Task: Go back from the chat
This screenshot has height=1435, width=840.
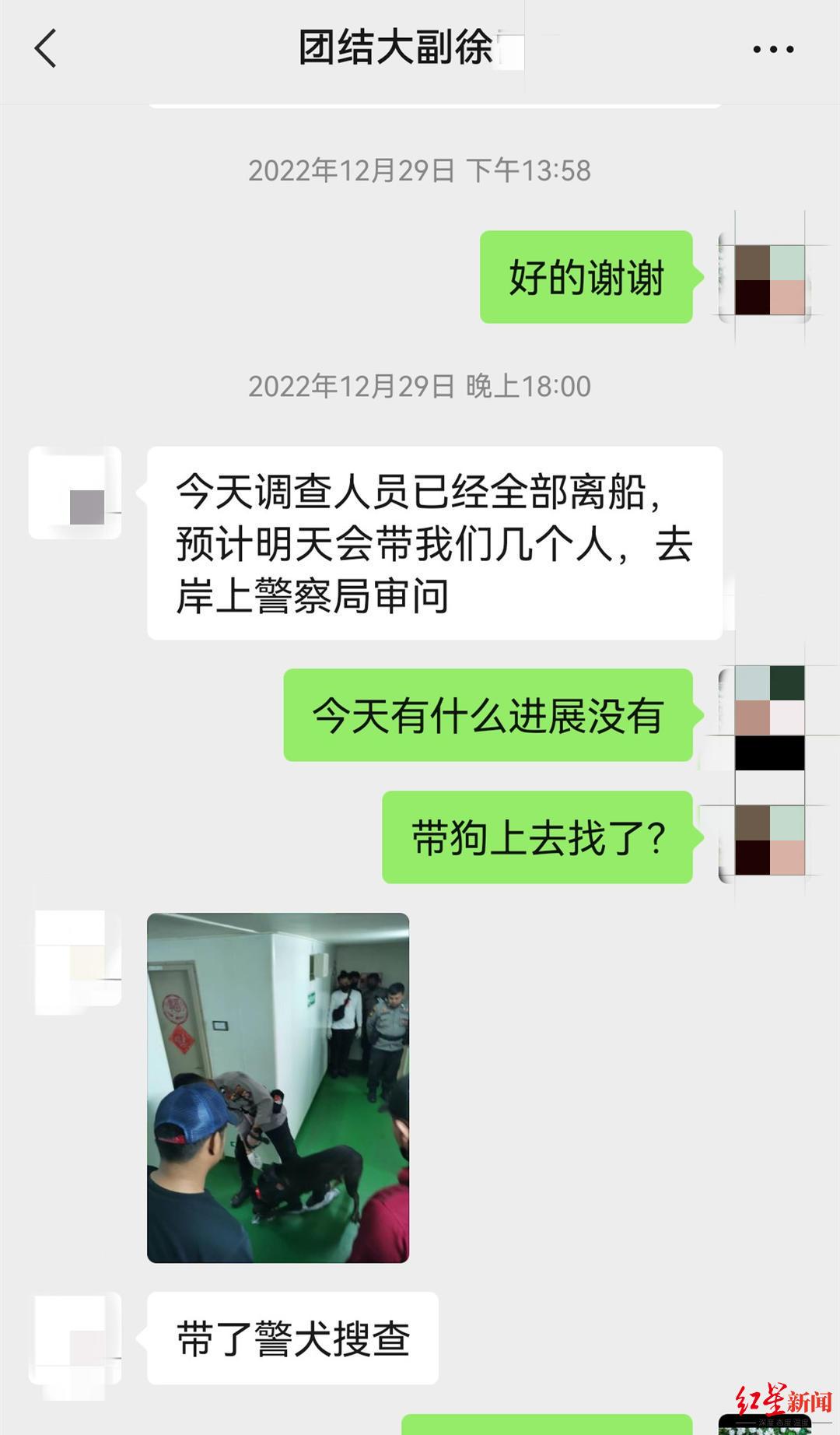Action: coord(46,48)
